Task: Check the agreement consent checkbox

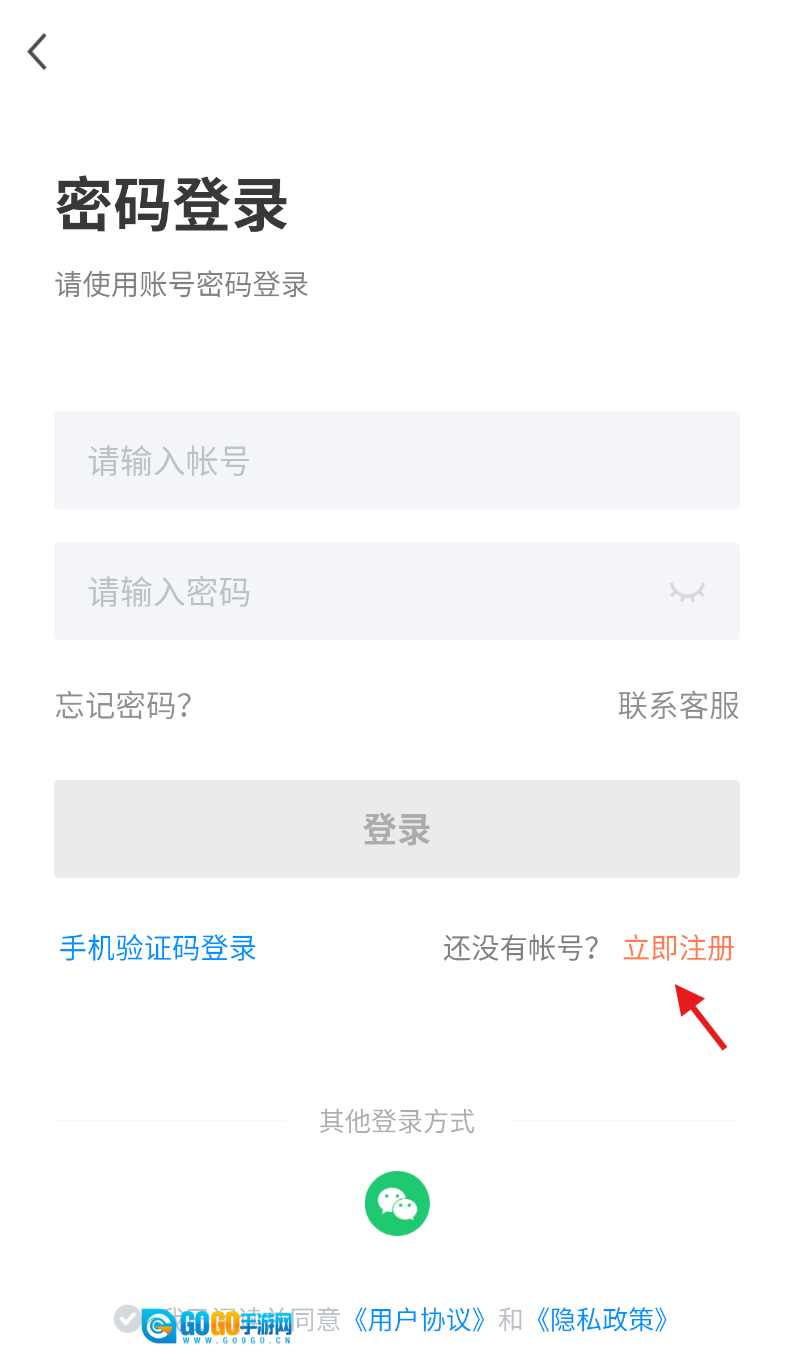Action: (127, 1319)
